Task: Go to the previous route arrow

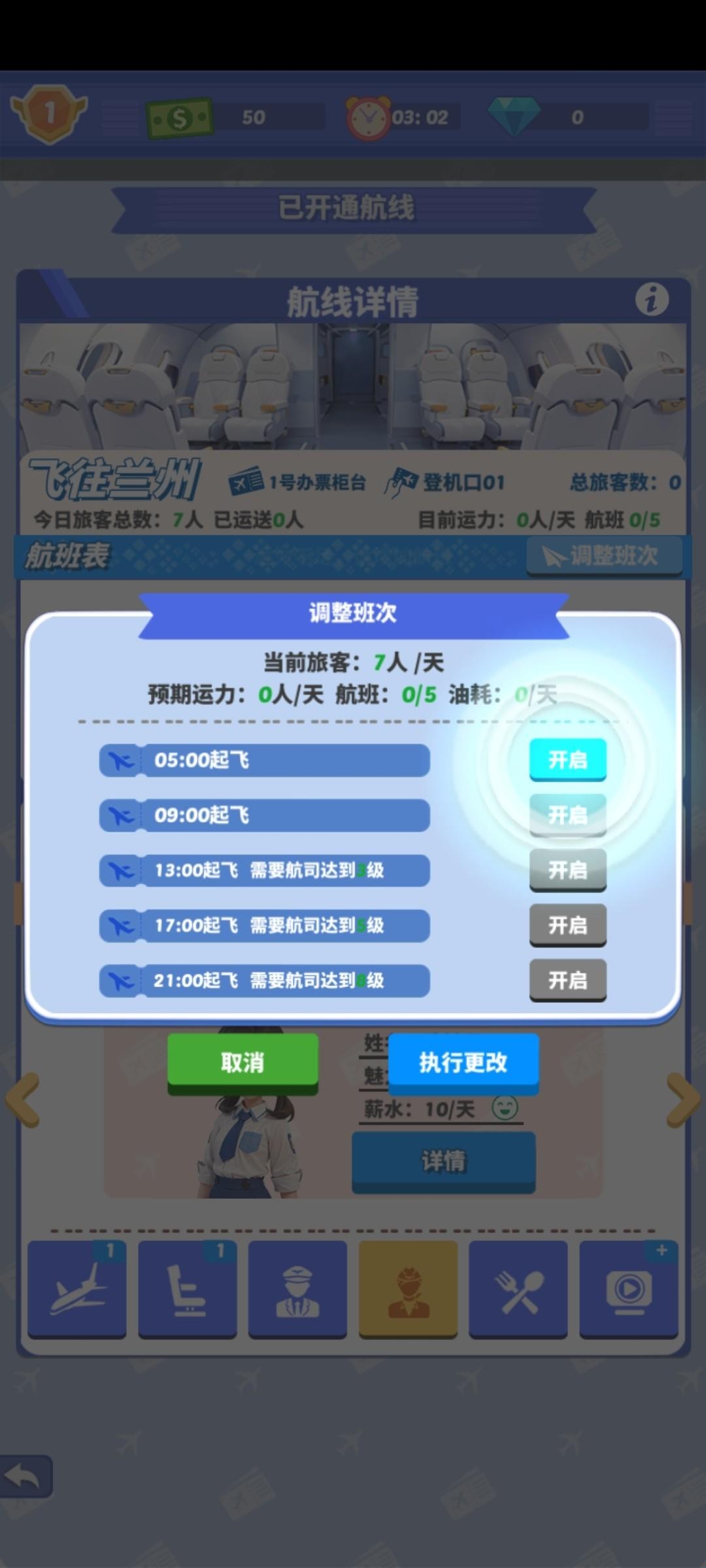Action: [24, 1100]
